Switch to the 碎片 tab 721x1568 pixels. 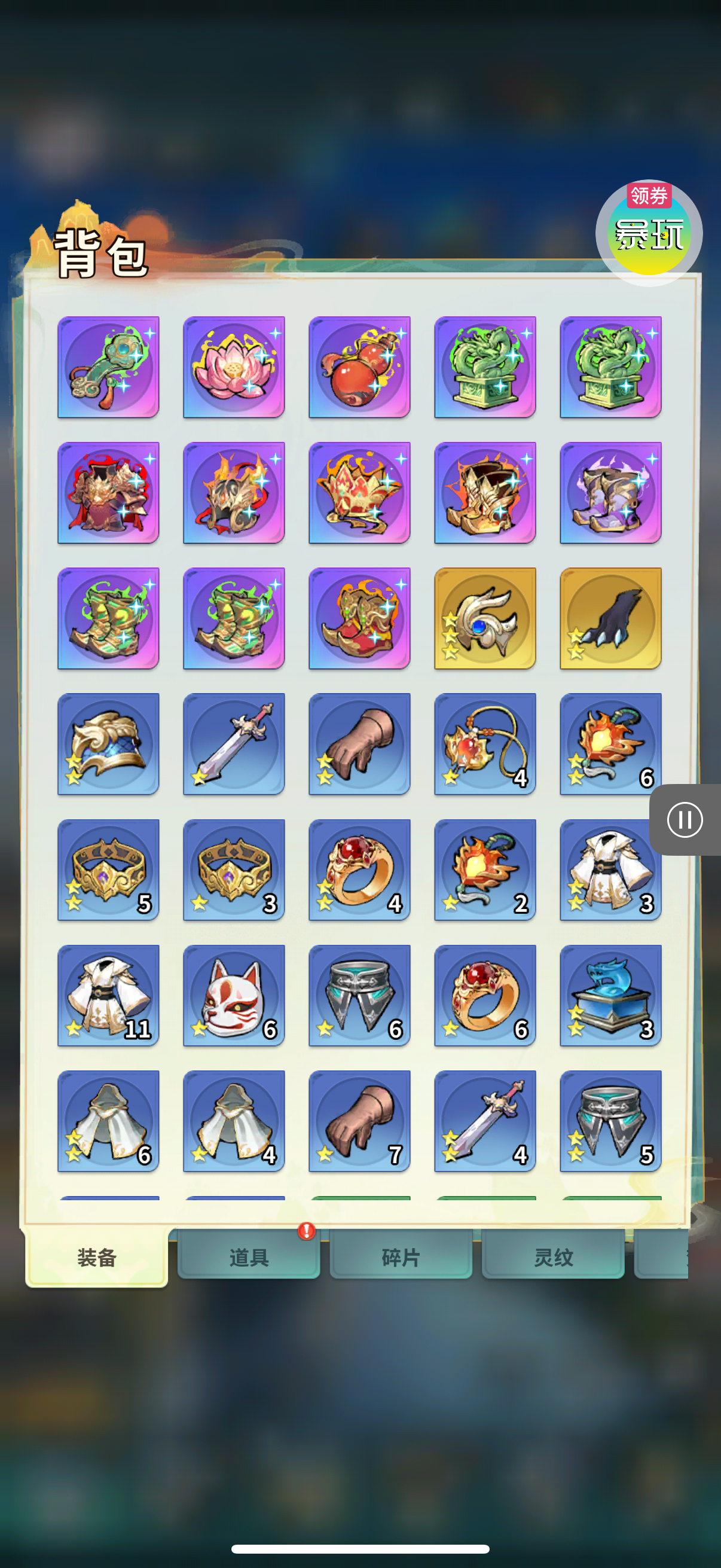pyautogui.click(x=401, y=1256)
